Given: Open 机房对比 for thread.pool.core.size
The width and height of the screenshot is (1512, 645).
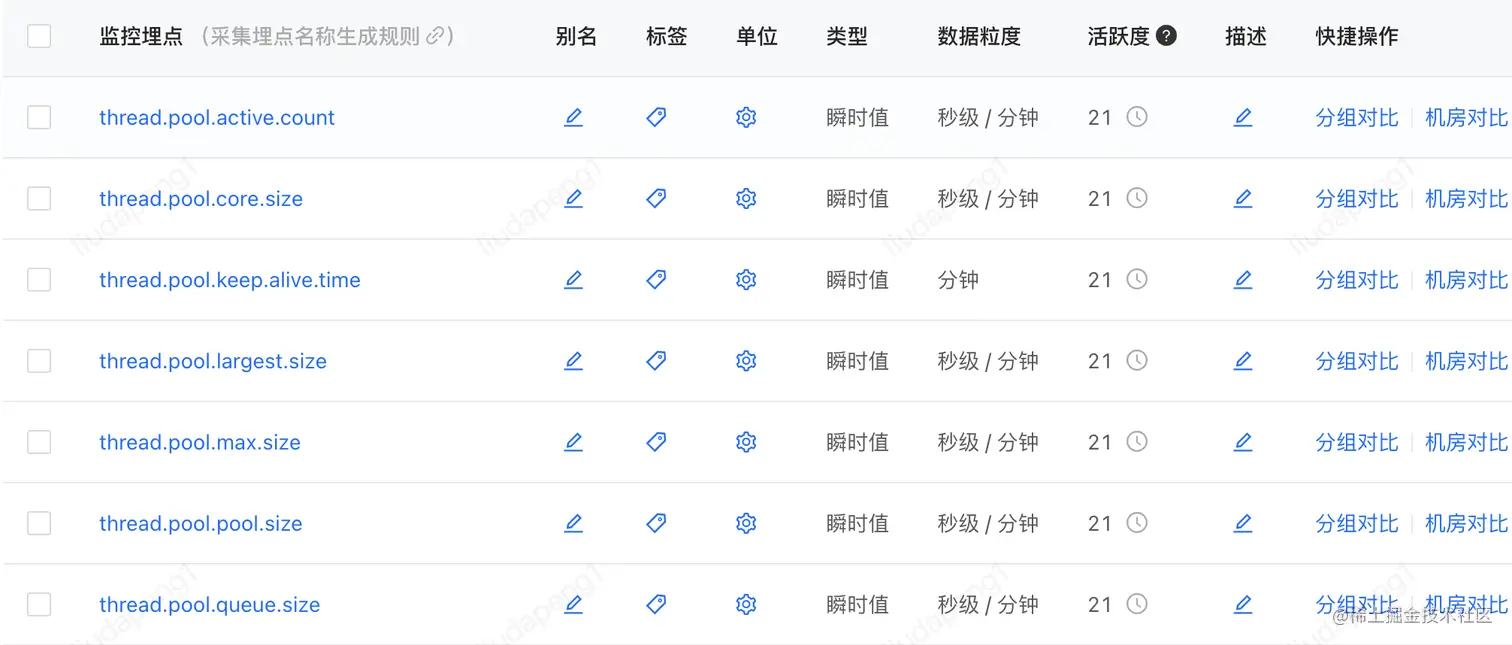Looking at the screenshot, I should pos(1465,199).
